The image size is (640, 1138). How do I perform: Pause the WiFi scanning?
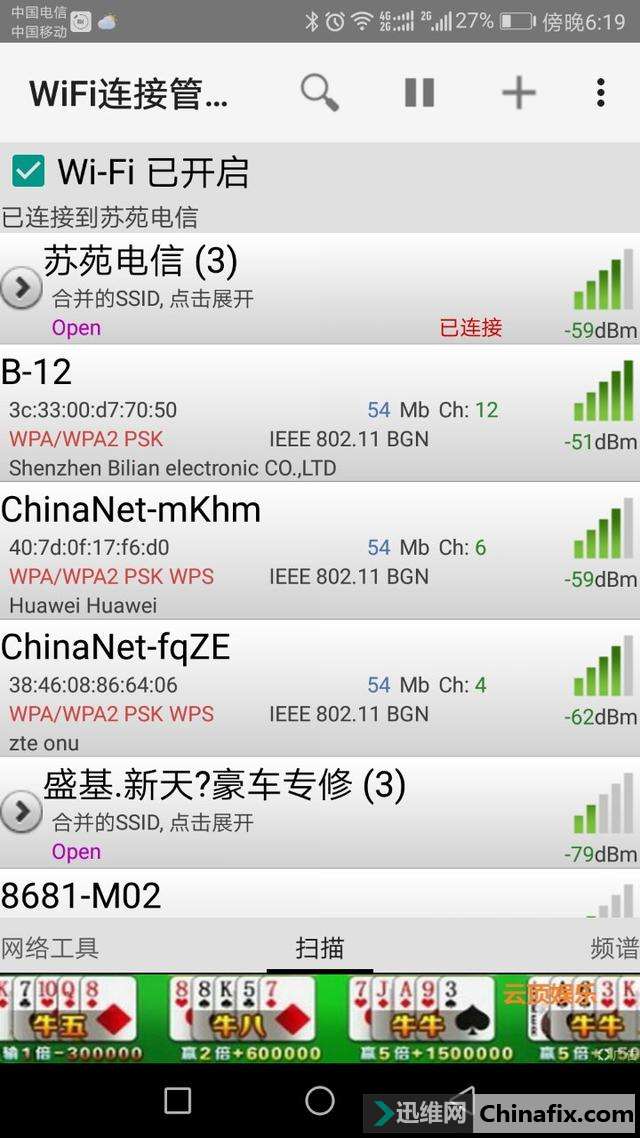coord(419,93)
